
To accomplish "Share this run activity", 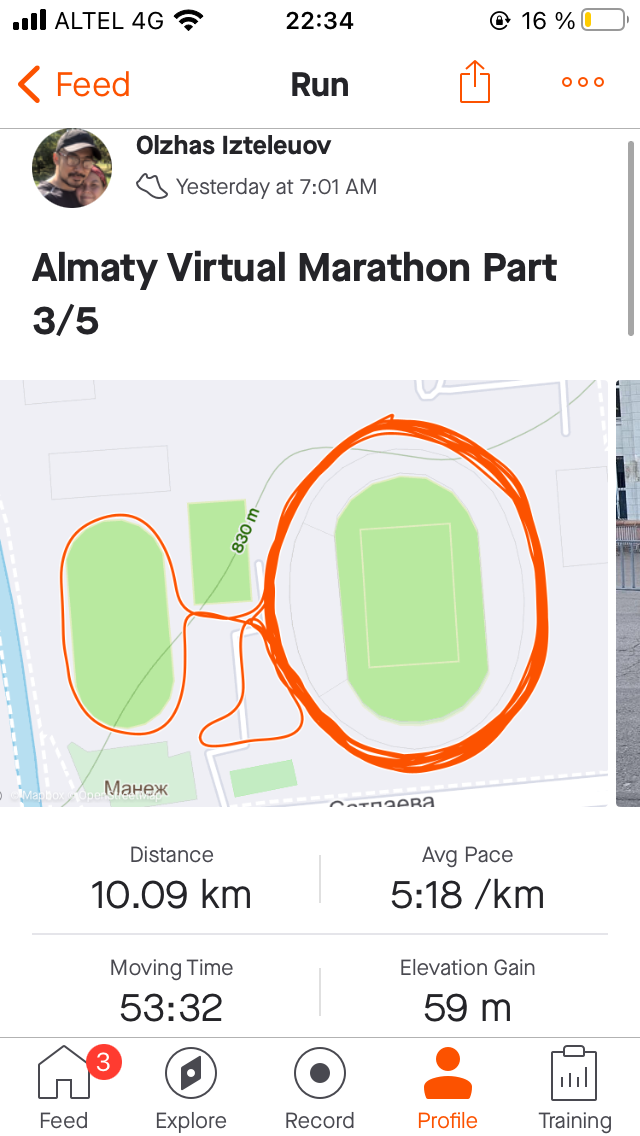I will tap(475, 83).
